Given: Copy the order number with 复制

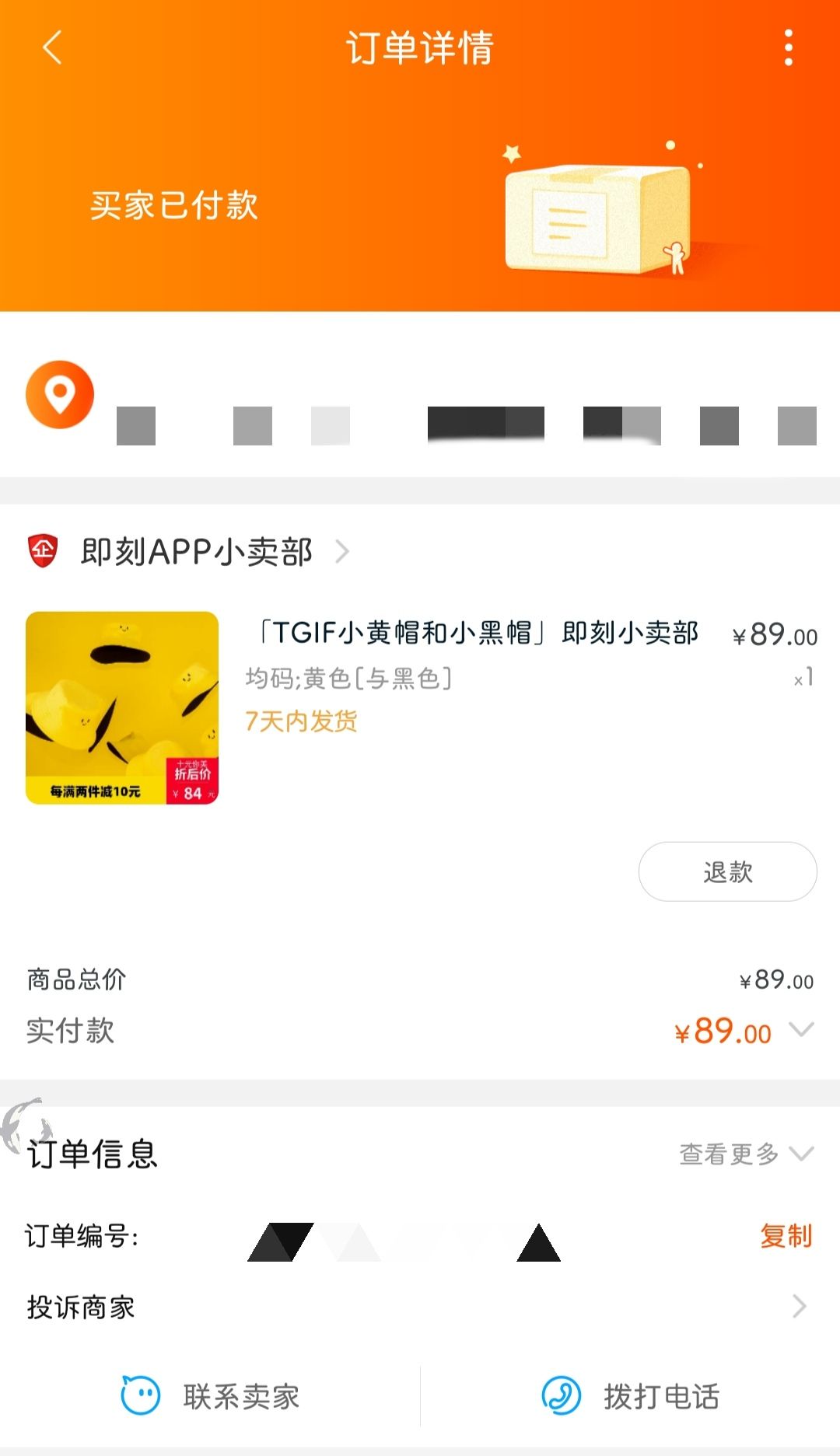Looking at the screenshot, I should (786, 1235).
